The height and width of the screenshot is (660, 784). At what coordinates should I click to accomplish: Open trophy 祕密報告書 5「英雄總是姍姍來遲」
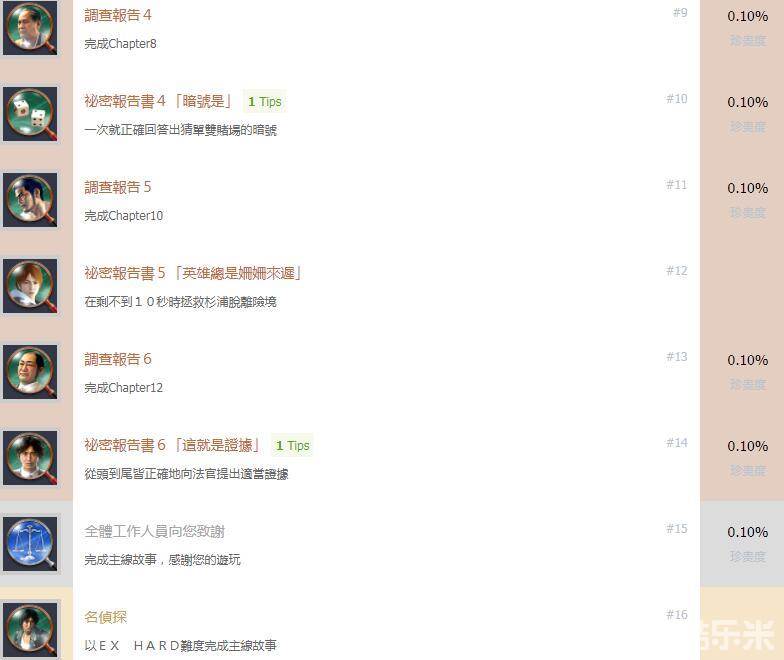click(193, 273)
